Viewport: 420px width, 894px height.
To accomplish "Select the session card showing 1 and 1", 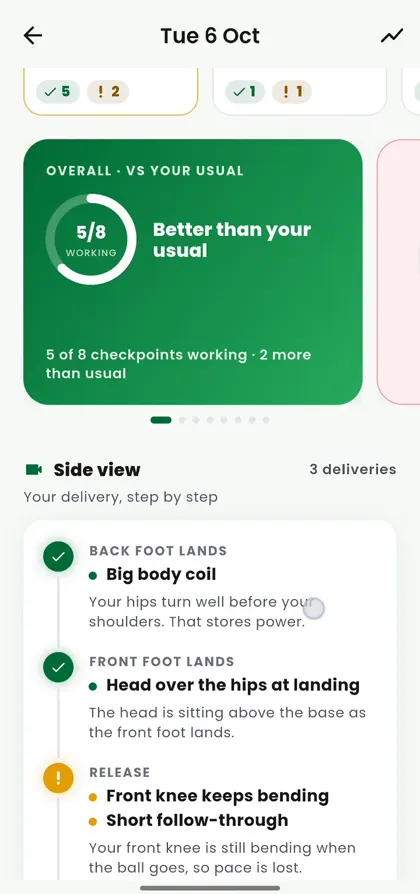I will tap(300, 91).
